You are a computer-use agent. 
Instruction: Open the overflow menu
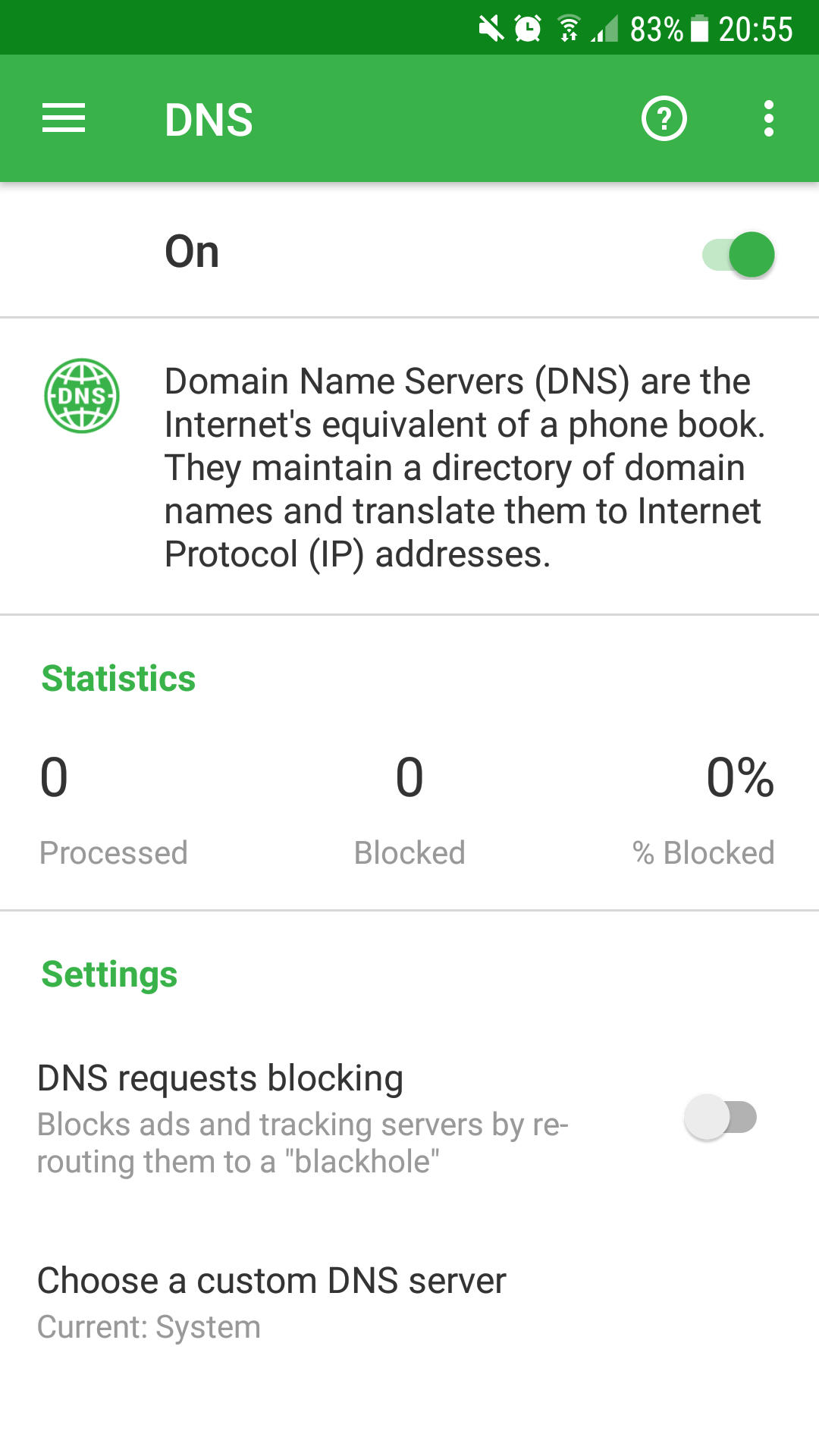(768, 119)
